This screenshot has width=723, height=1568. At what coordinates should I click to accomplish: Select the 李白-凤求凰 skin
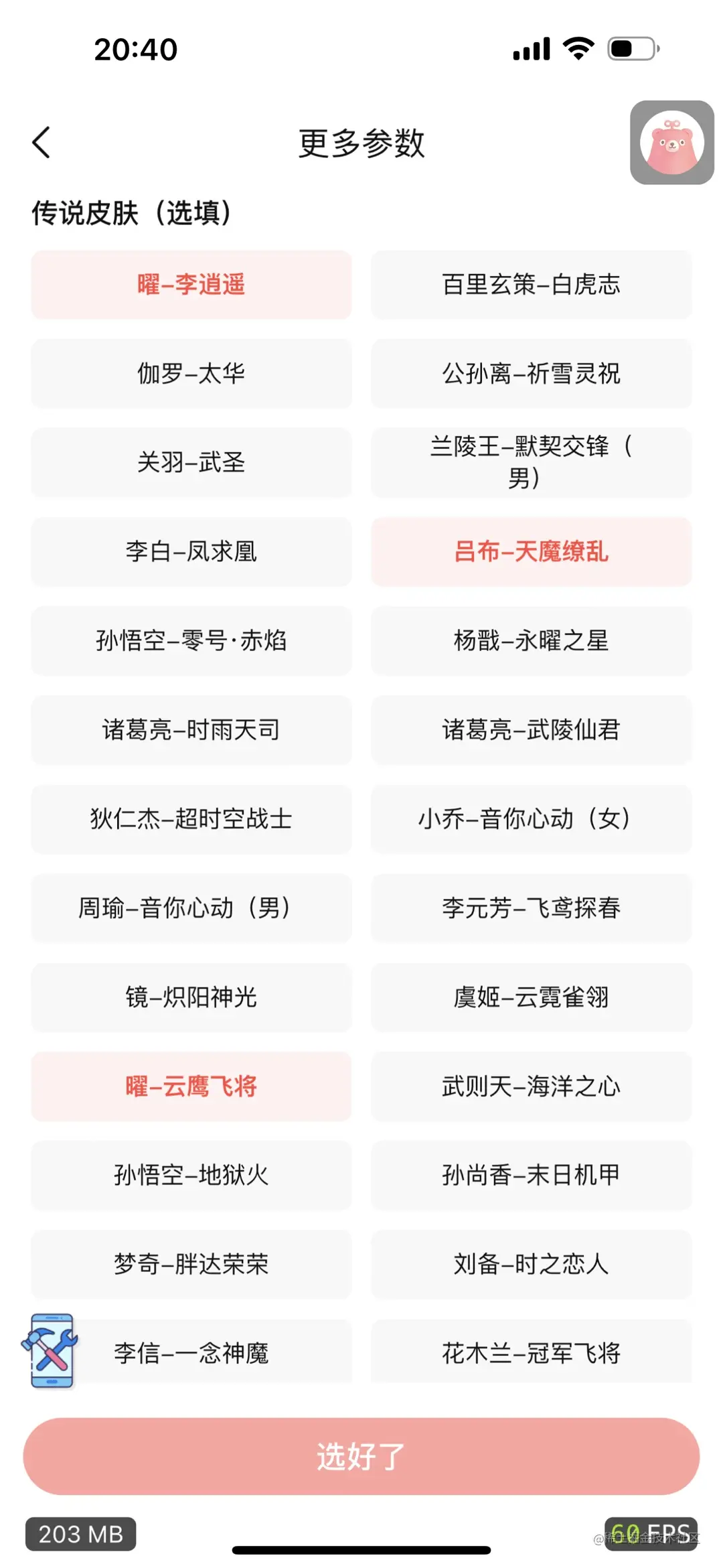point(190,553)
